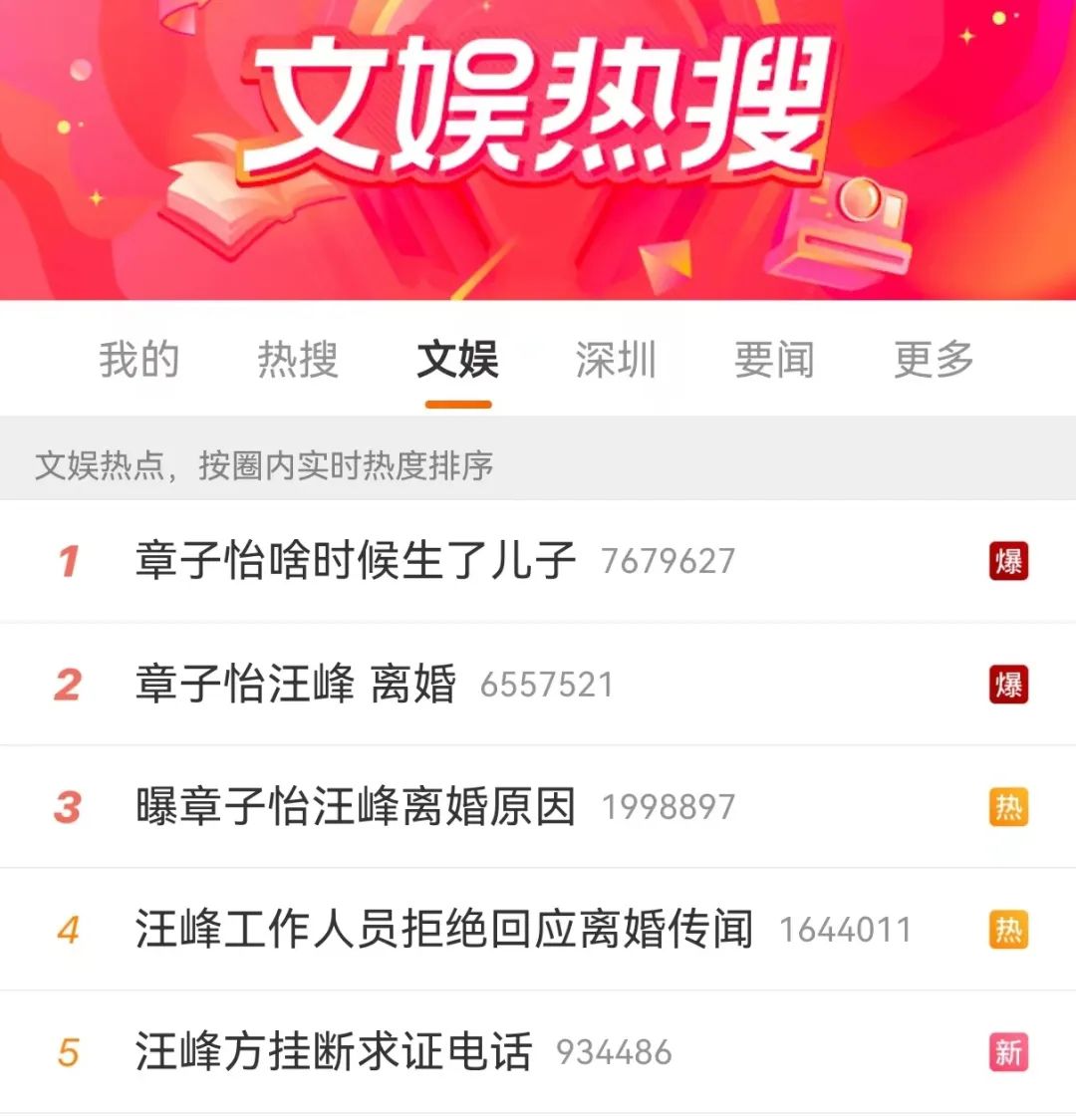1076x1120 pixels.
Task: Open topic 汪峰工作人员拒绝回应离婚传闻
Action: pos(443,930)
